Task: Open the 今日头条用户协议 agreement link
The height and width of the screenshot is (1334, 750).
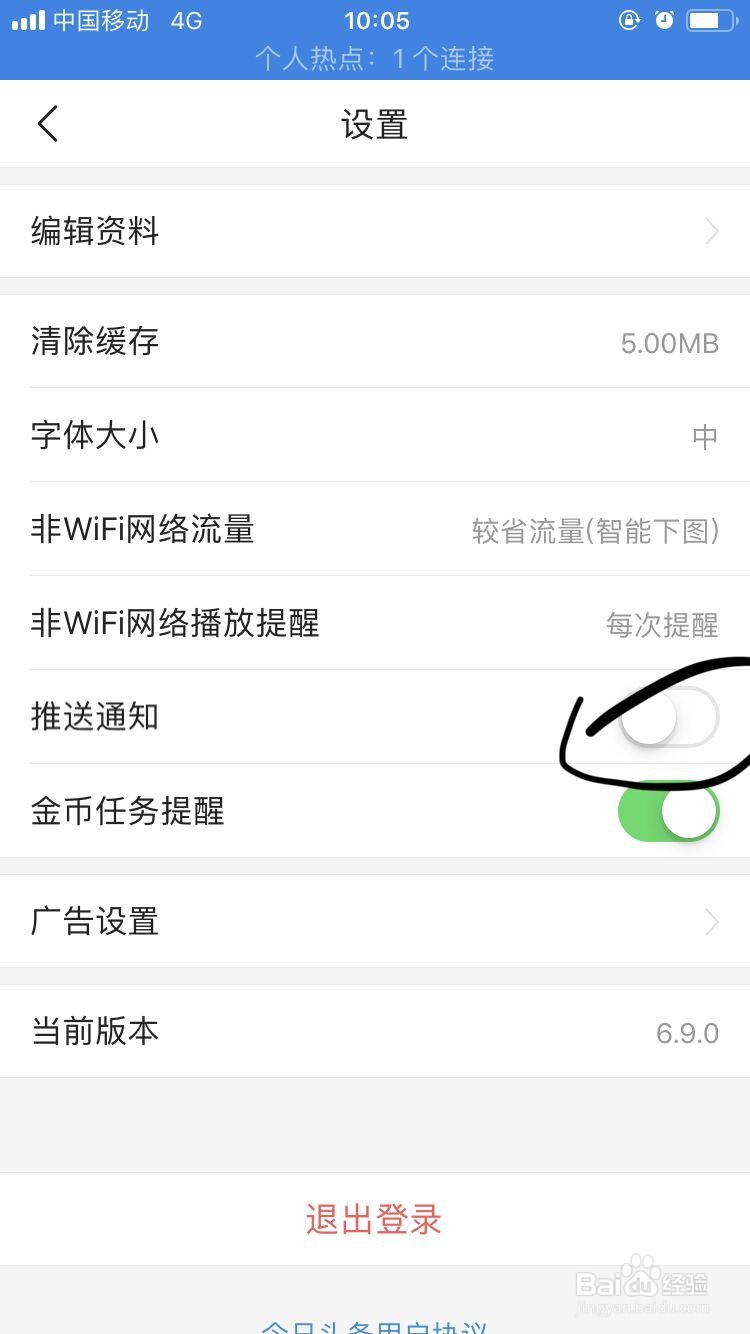Action: pyautogui.click(x=374, y=1327)
